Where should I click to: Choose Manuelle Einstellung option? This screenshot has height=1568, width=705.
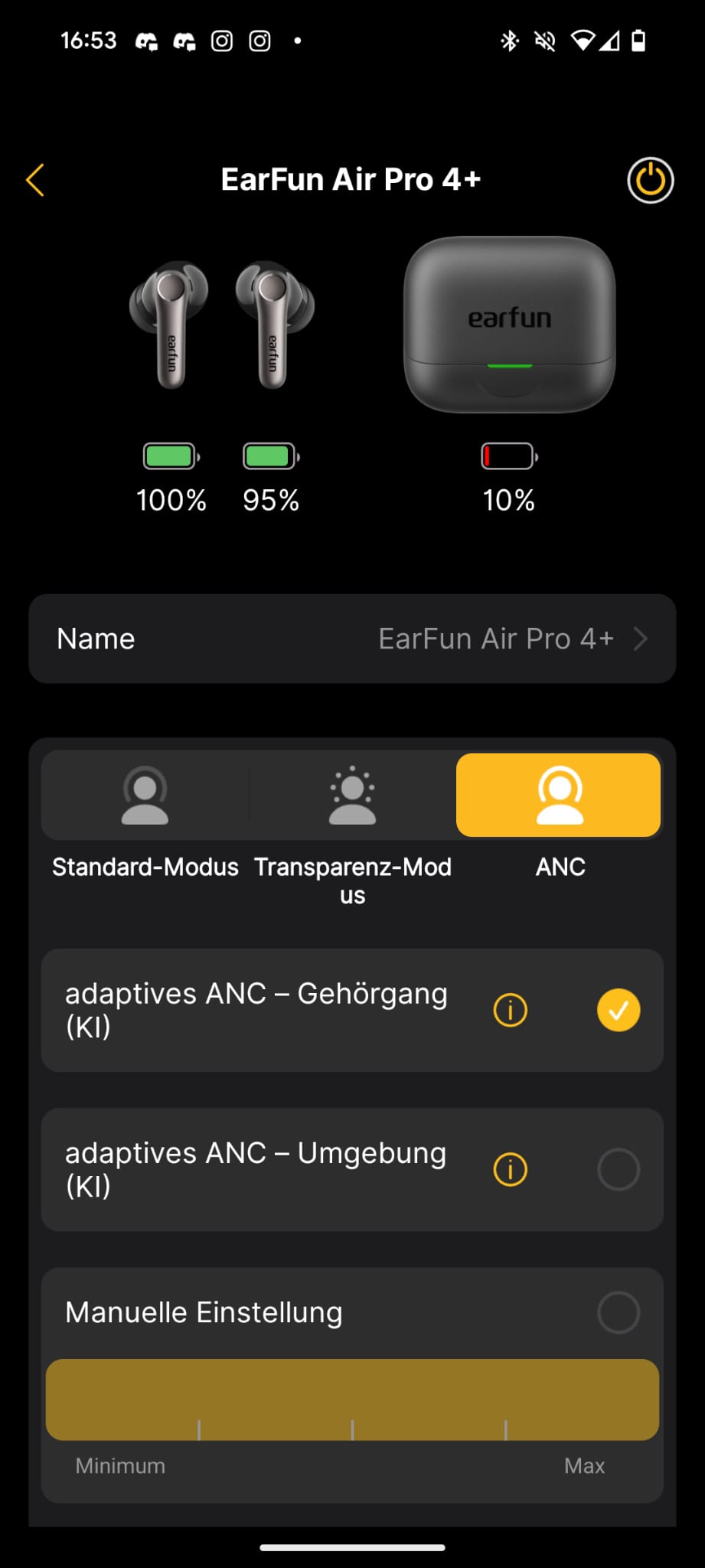point(619,1312)
